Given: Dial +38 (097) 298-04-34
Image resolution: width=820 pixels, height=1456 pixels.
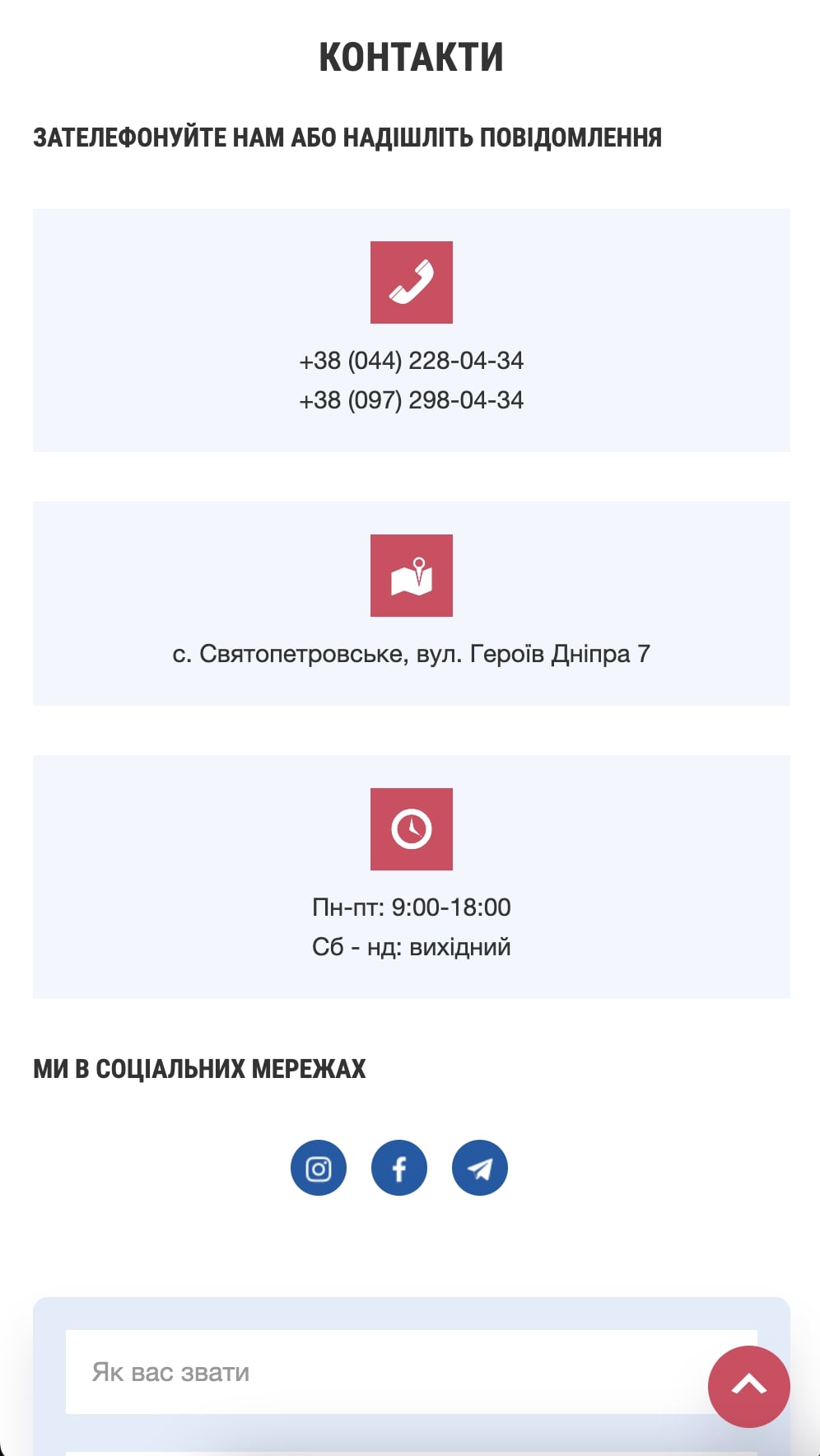Looking at the screenshot, I should [411, 400].
